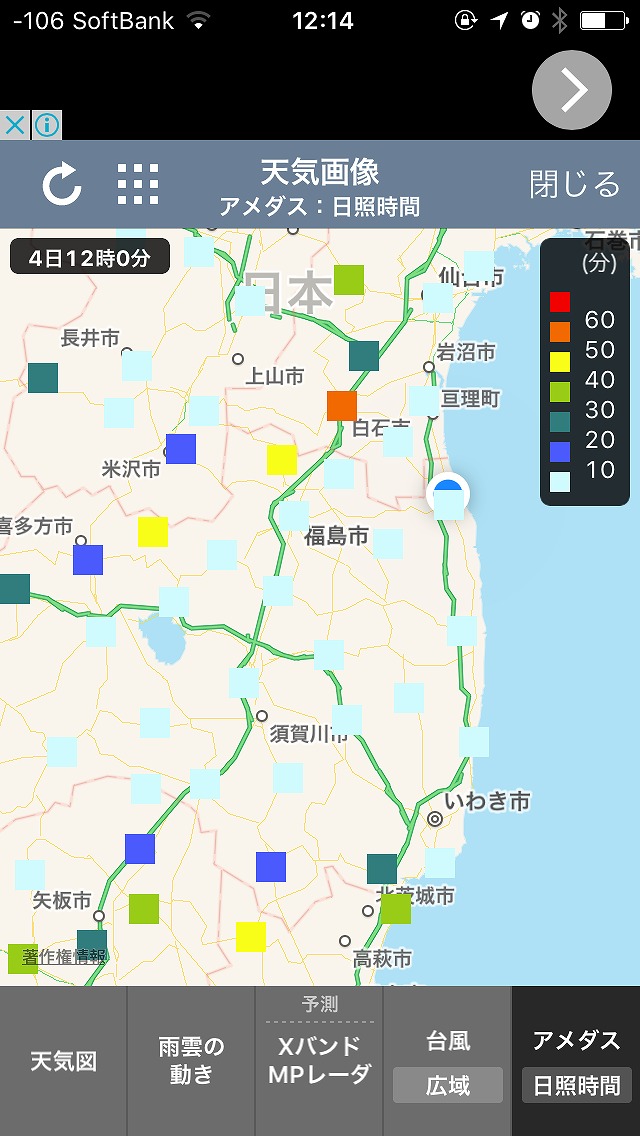Open the grid menu icon

pos(138,185)
